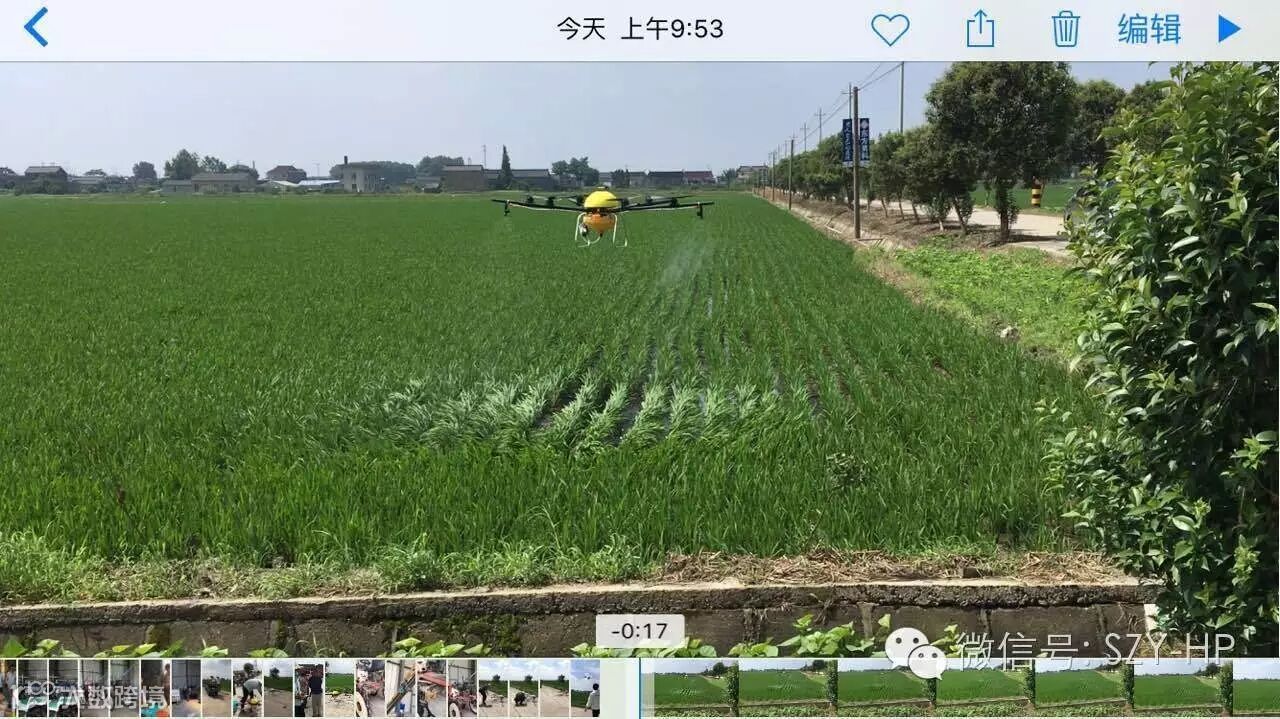The height and width of the screenshot is (719, 1280).
Task: Favorite this video with the heart icon
Action: tap(890, 29)
